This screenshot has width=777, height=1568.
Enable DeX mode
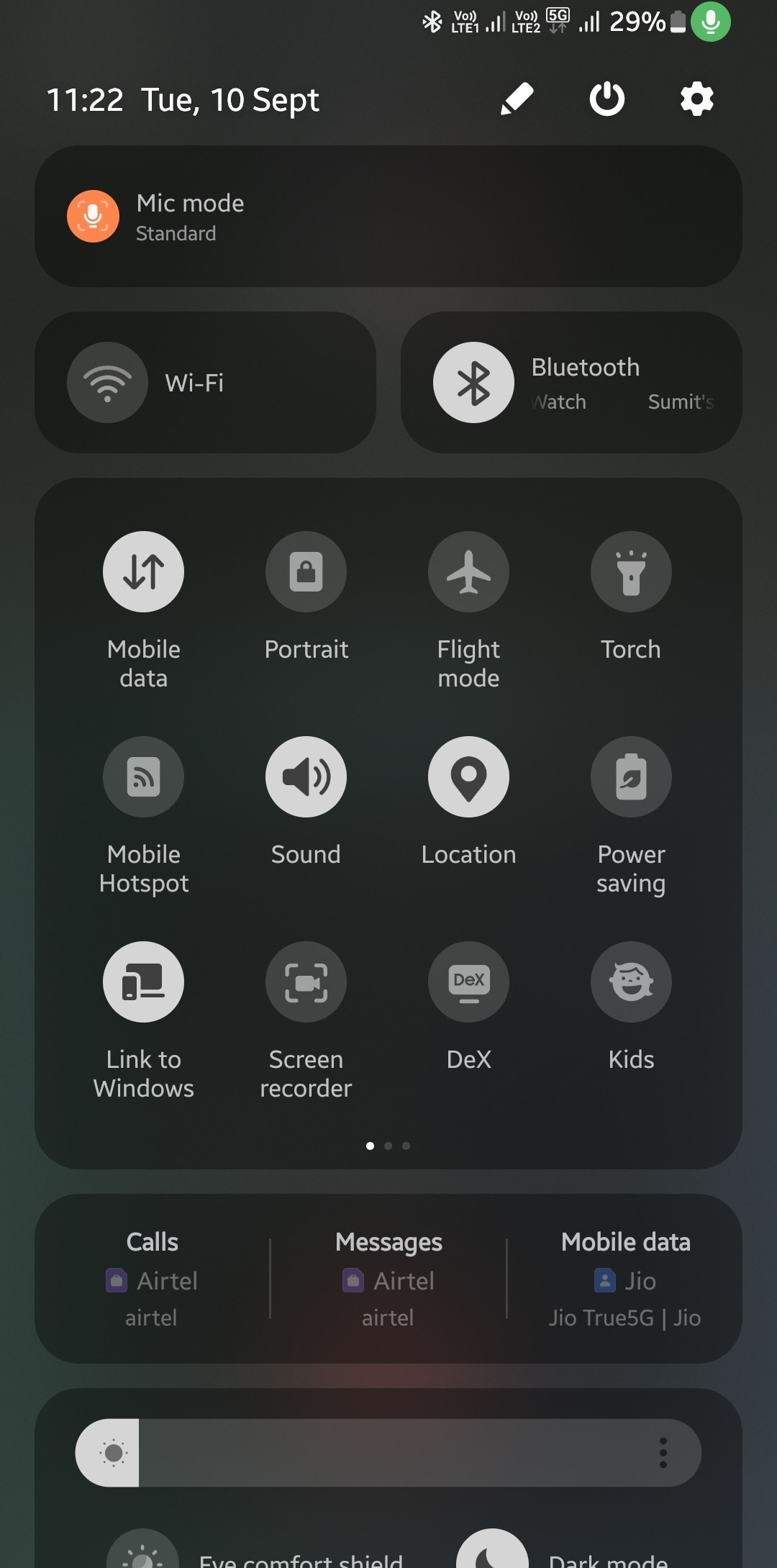(468, 982)
